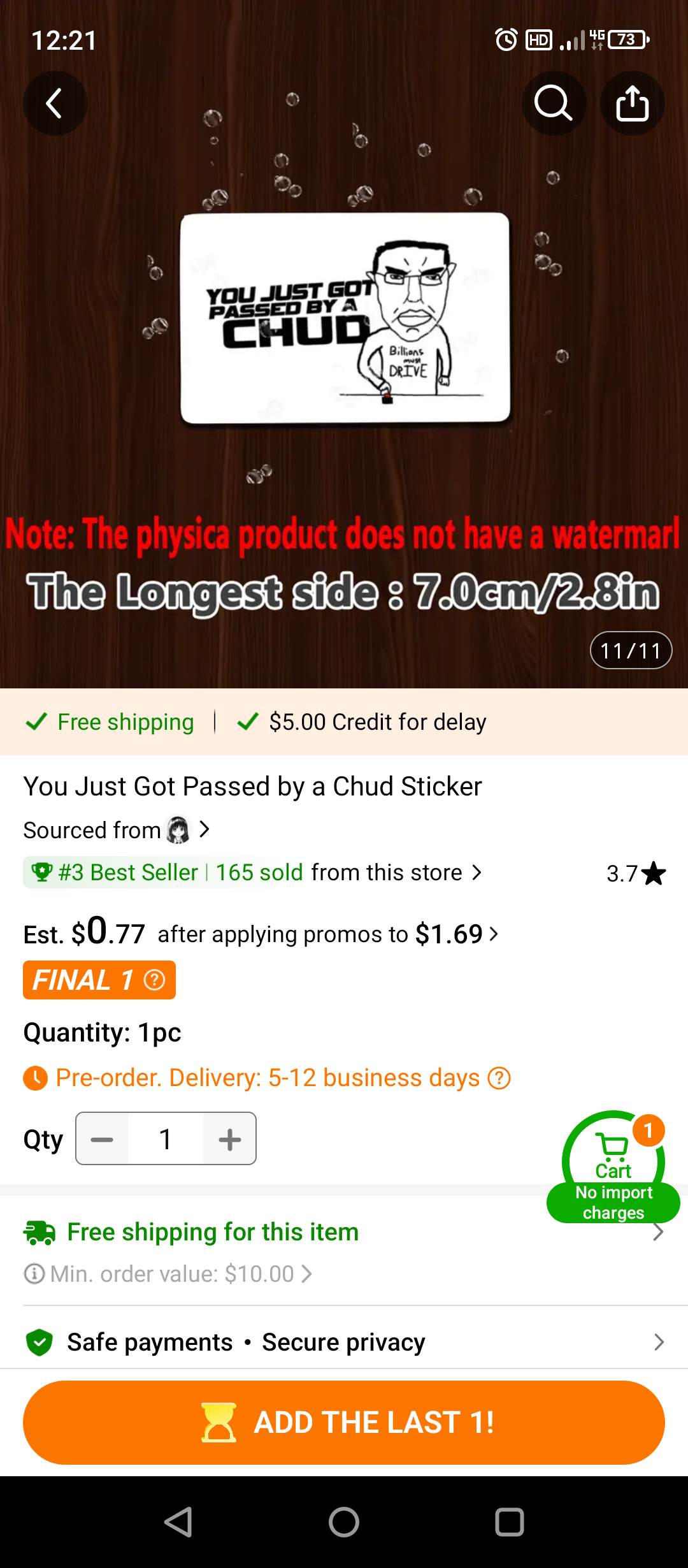688x1568 pixels.
Task: Open the product image full view
Action: [344, 319]
